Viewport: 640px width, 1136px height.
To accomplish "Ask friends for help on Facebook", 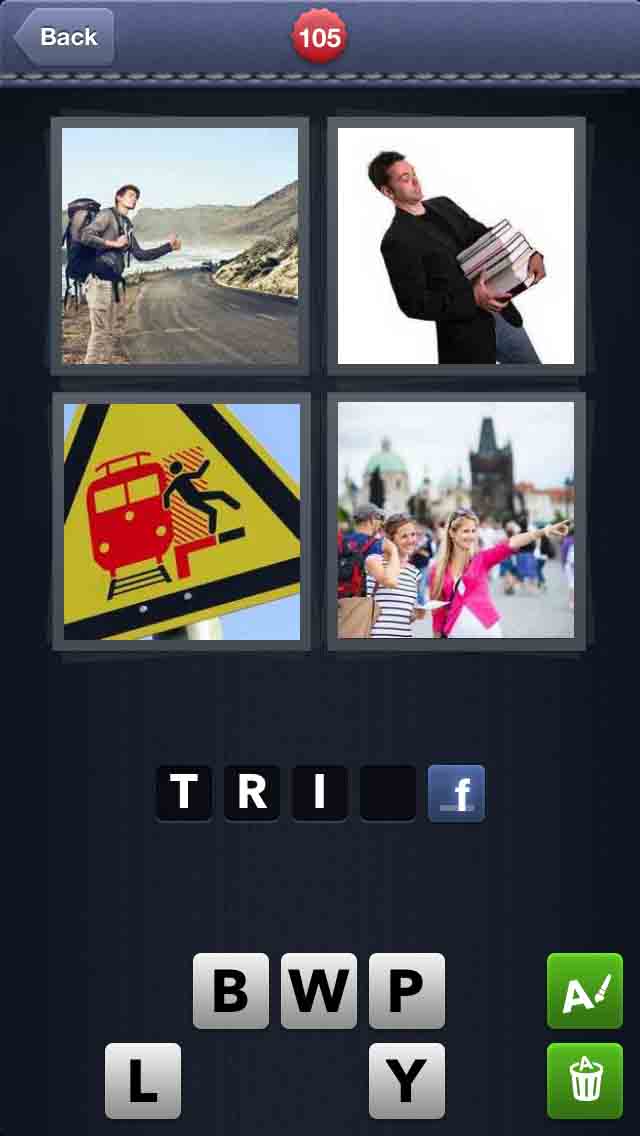I will pos(457,793).
